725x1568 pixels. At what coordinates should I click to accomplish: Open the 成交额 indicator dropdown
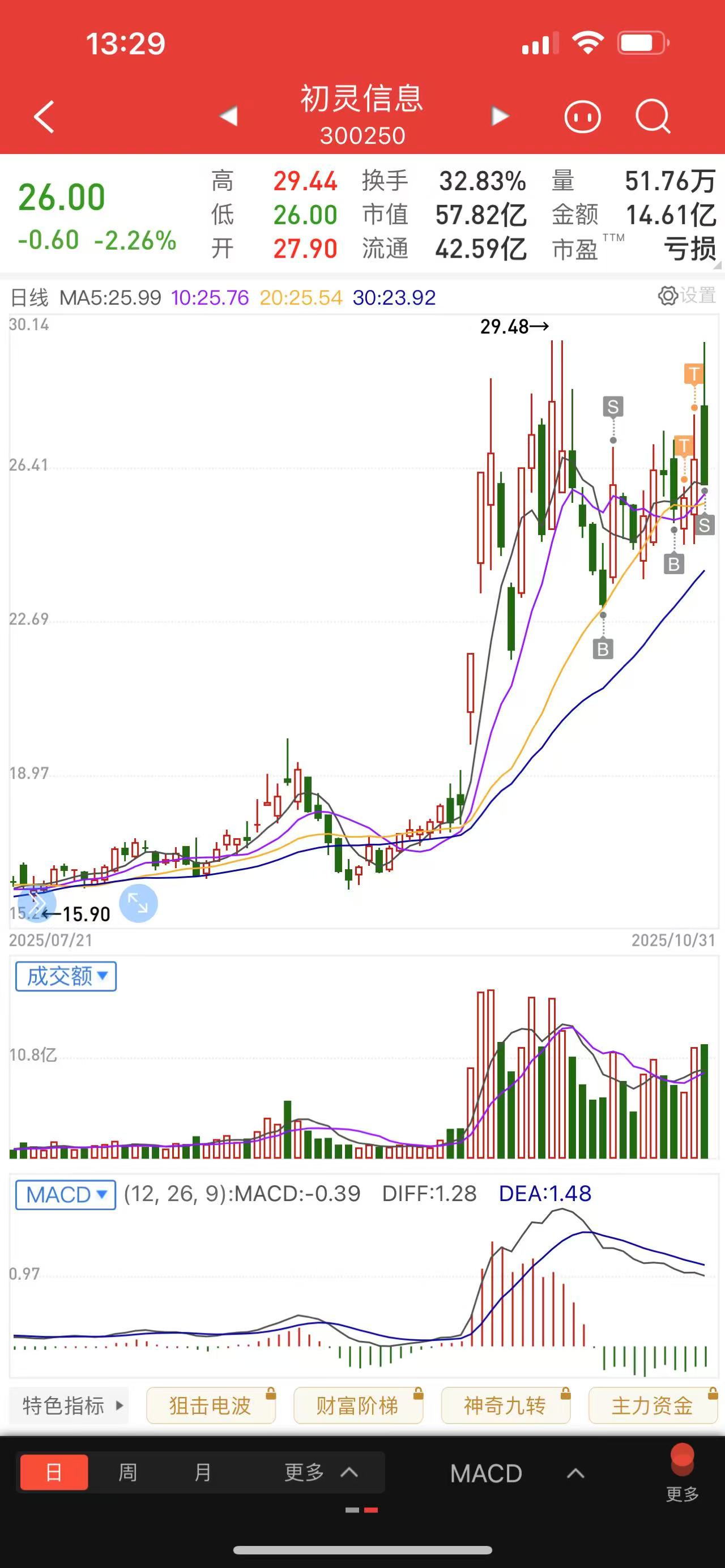tap(66, 976)
